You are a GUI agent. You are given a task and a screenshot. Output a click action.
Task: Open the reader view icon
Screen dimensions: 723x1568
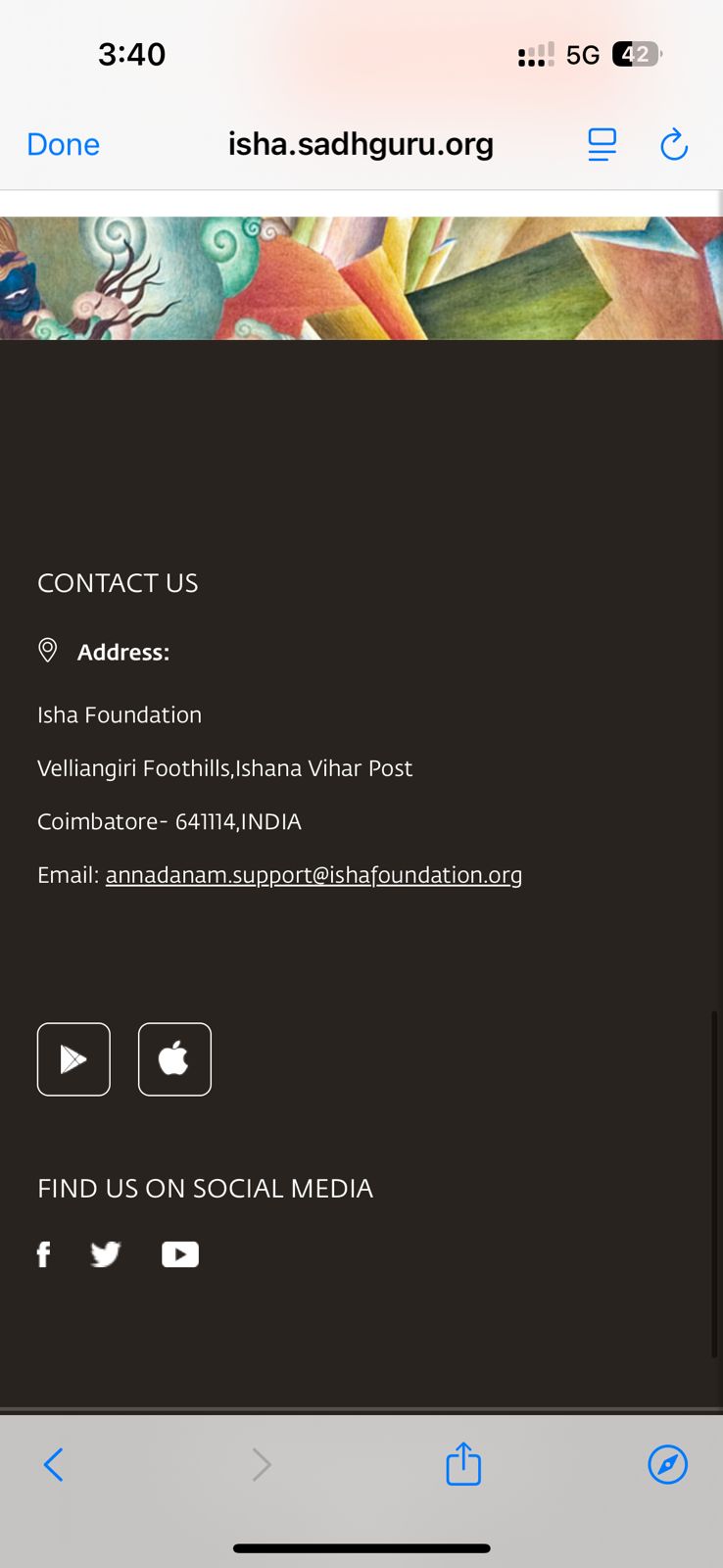[x=602, y=144]
